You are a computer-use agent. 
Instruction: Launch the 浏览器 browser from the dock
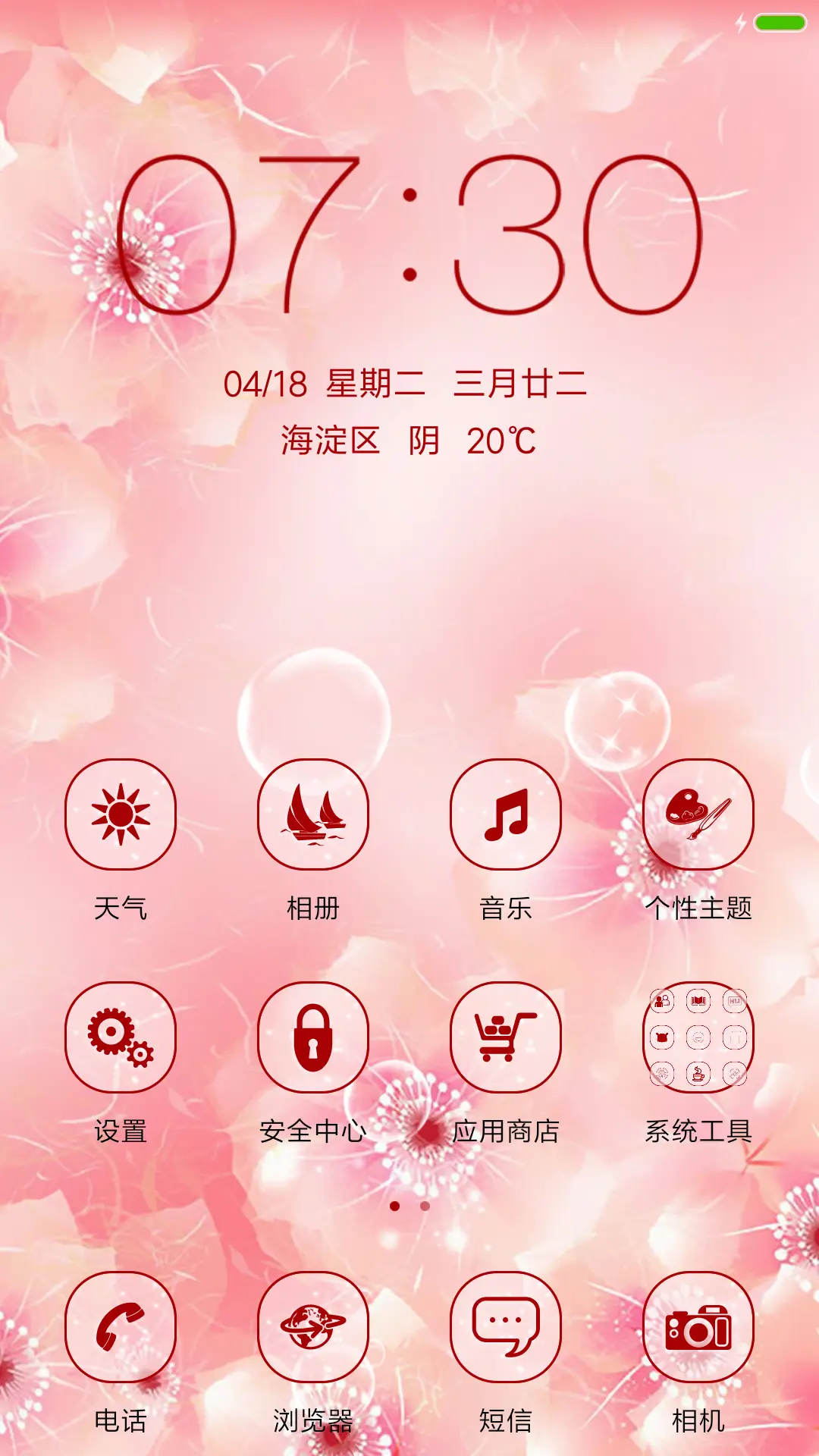[315, 1323]
